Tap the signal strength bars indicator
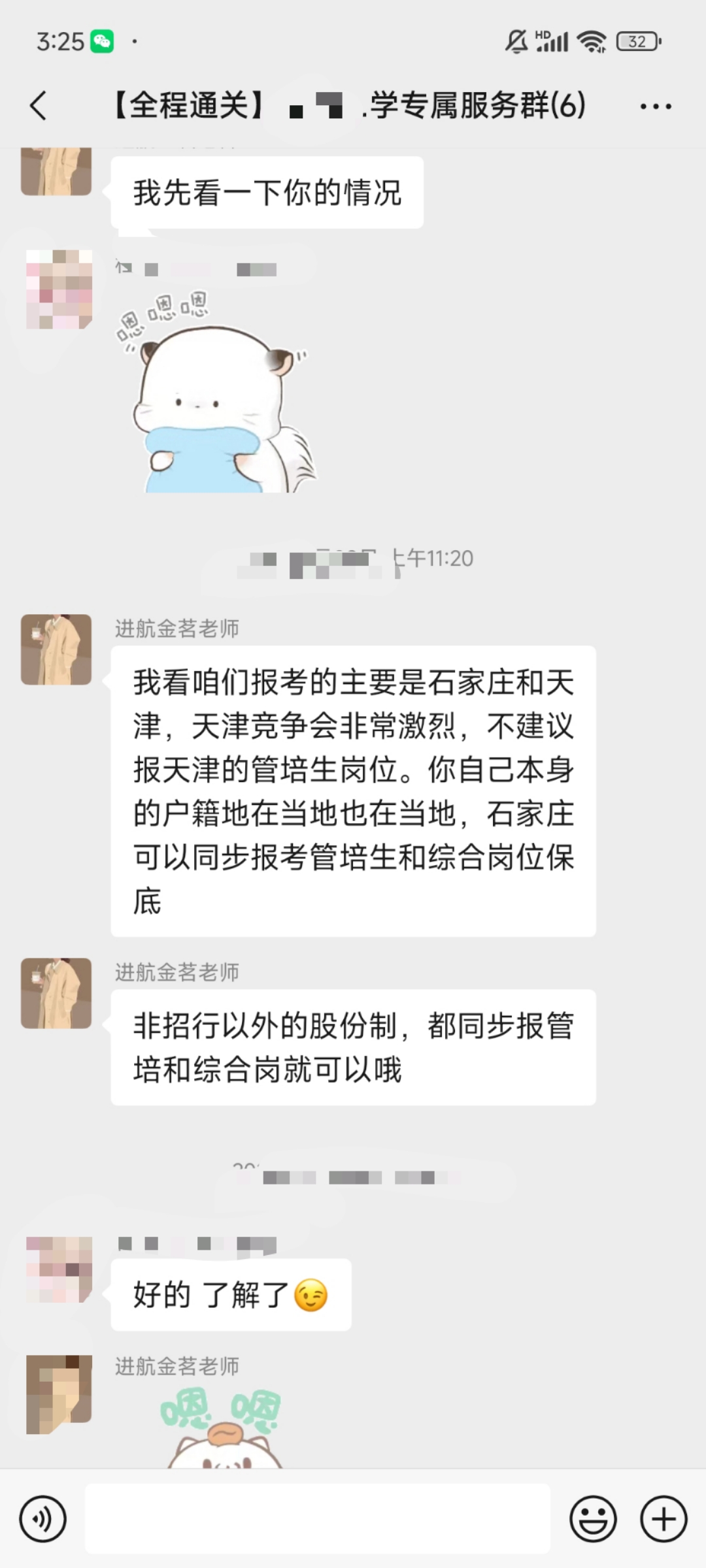Image resolution: width=706 pixels, height=1568 pixels. pyautogui.click(x=551, y=41)
